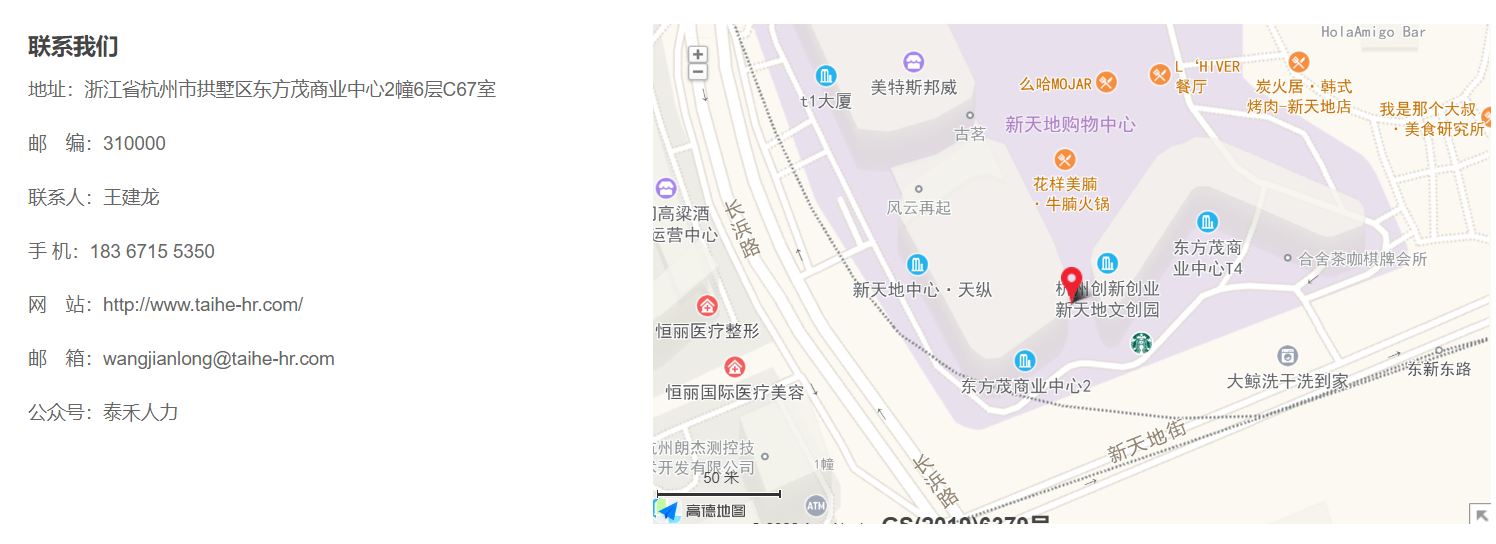The height and width of the screenshot is (544, 1496).
Task: Open the 高德地图 logo link
Action: 702,511
